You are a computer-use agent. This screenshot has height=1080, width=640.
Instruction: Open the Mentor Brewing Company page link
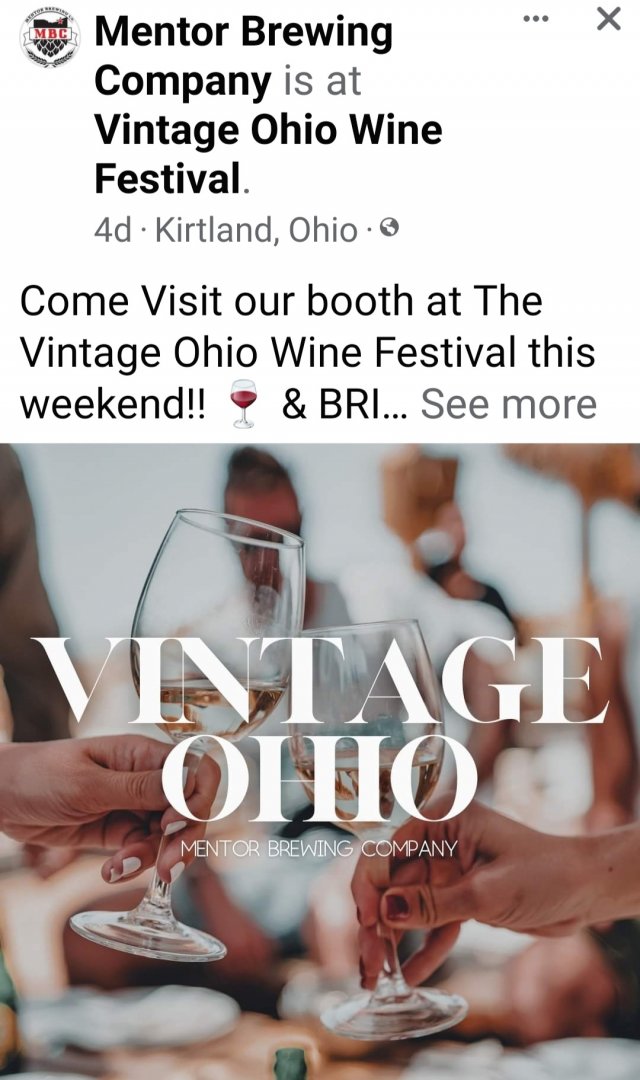click(243, 33)
